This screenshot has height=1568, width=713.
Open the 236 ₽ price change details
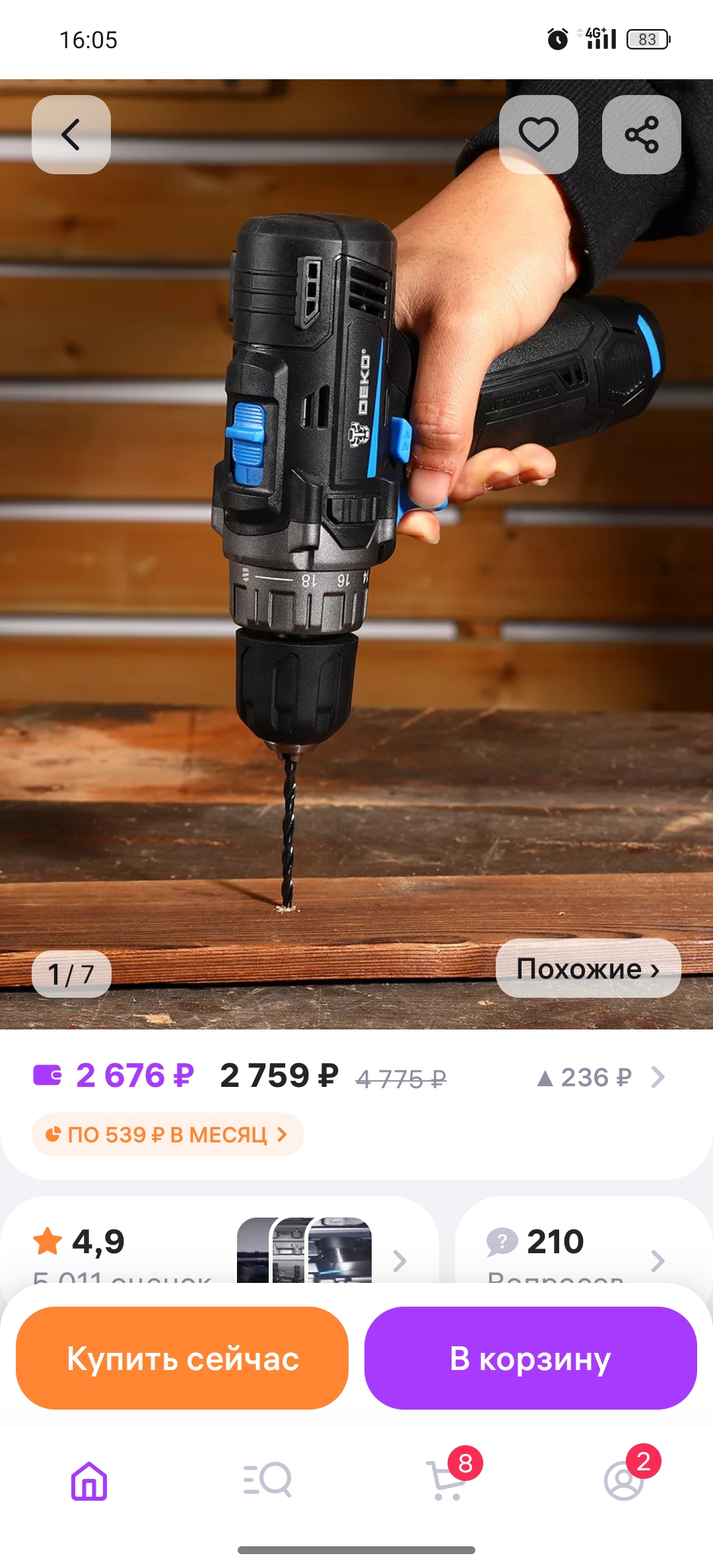tap(599, 1077)
